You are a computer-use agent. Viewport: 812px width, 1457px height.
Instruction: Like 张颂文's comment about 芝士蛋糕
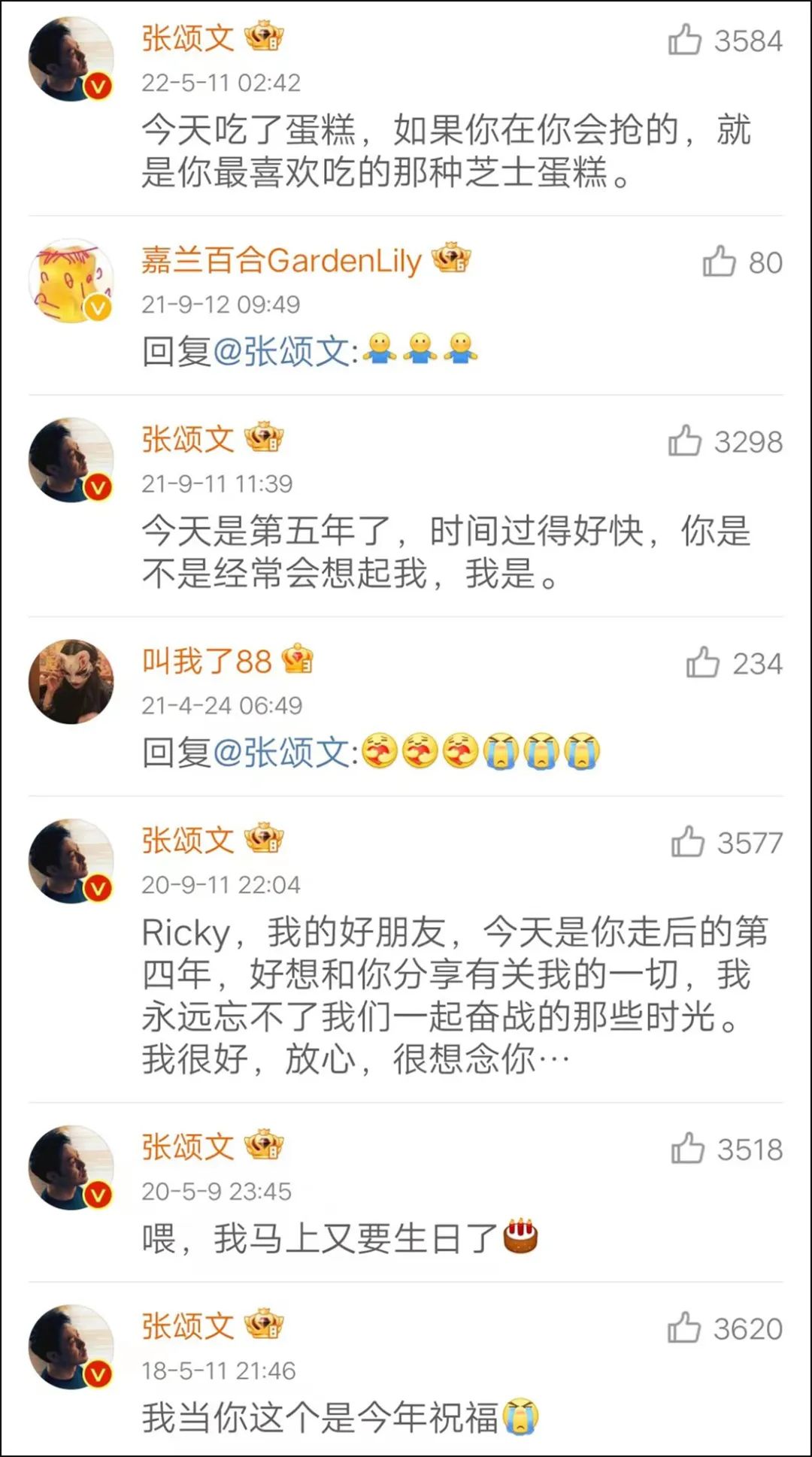(684, 40)
